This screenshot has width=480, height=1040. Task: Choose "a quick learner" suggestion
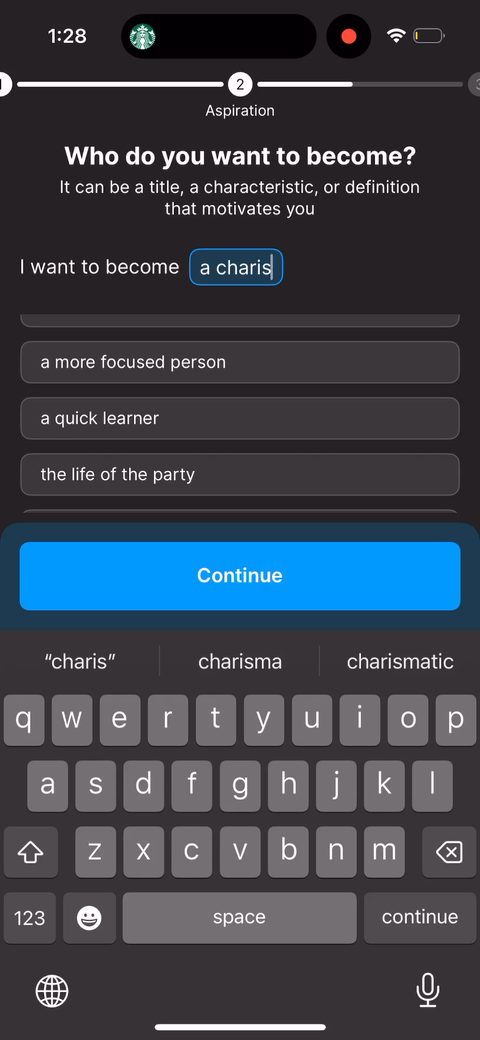[x=240, y=419]
